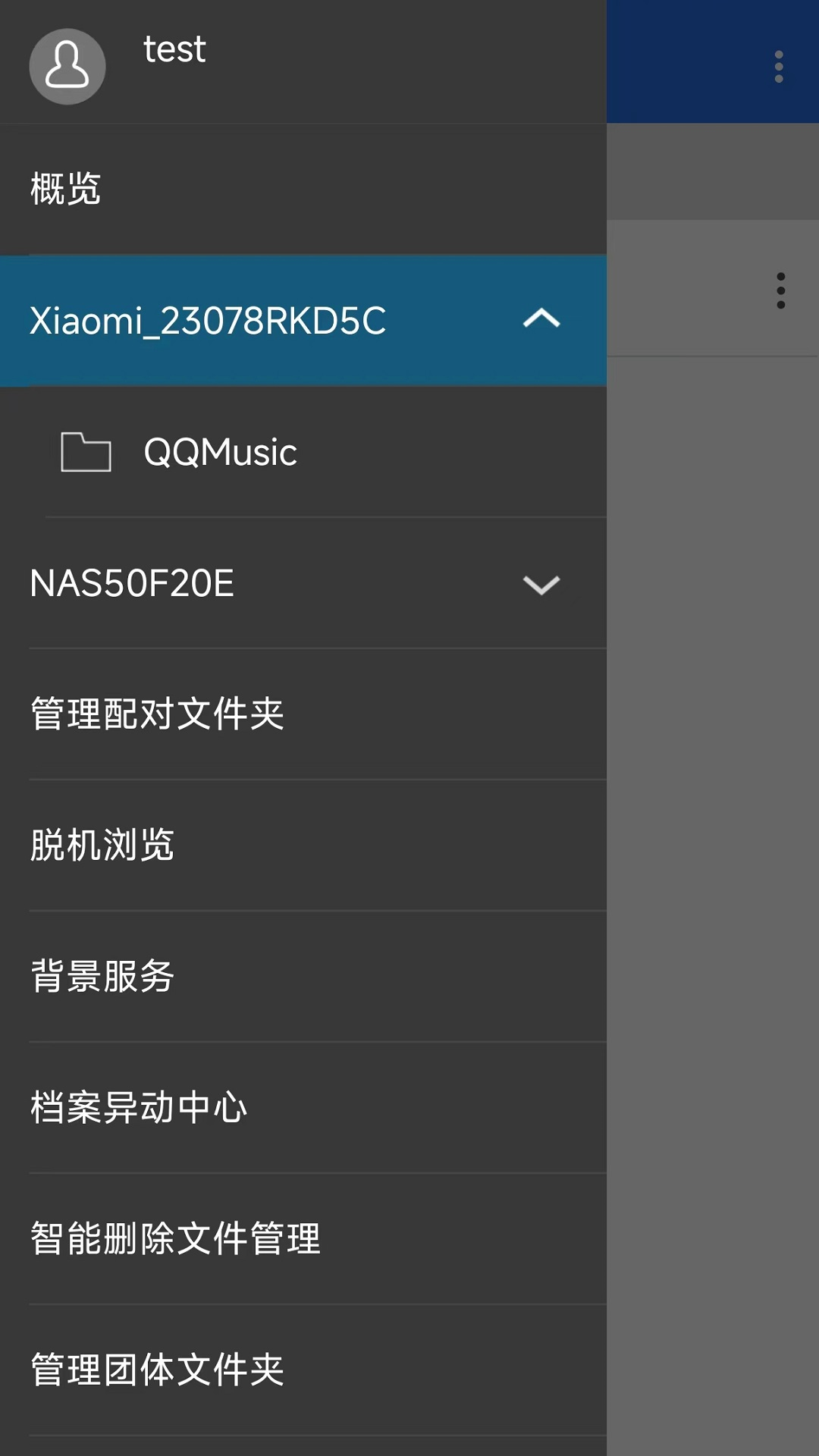Tap the folder icon beside QQMusic
819x1456 pixels.
(85, 450)
